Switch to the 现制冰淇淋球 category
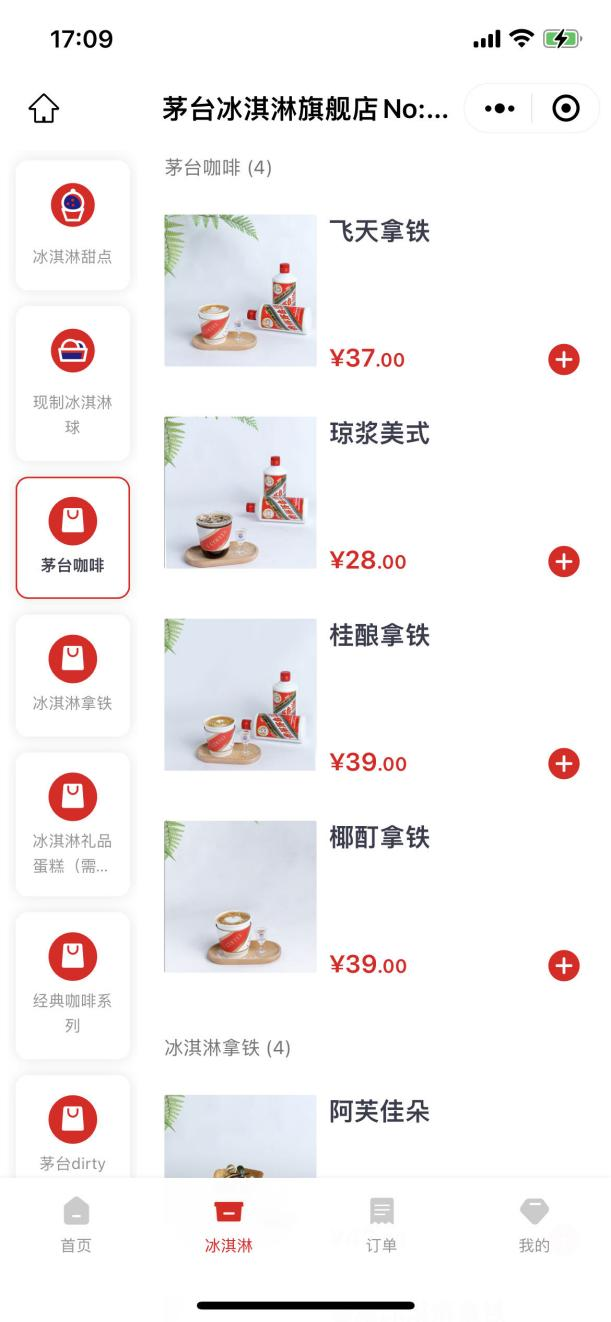611x1322 pixels. click(x=73, y=383)
